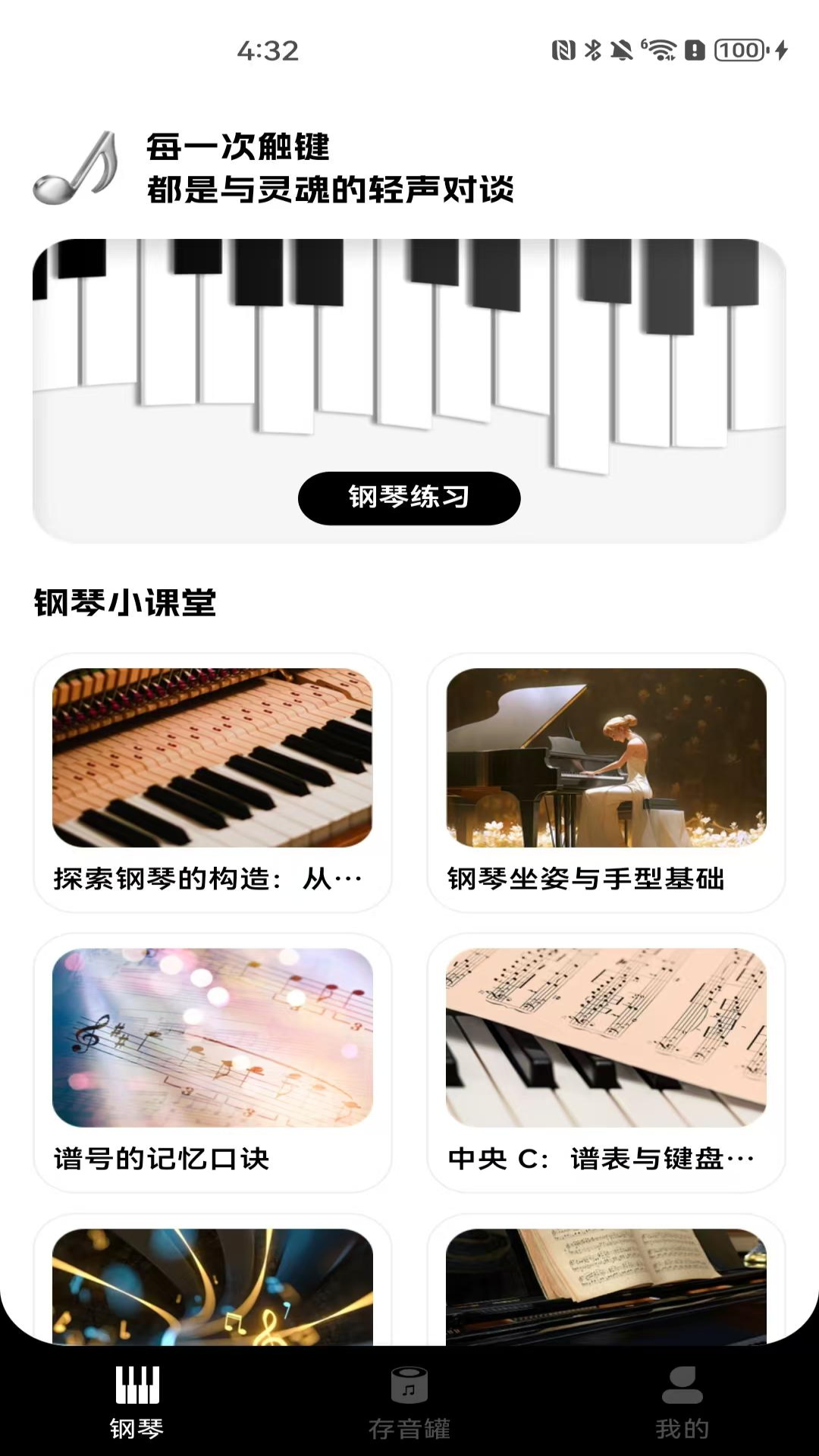819x1456 pixels.
Task: Switch to the 存音罐 tab
Action: coord(409,1401)
